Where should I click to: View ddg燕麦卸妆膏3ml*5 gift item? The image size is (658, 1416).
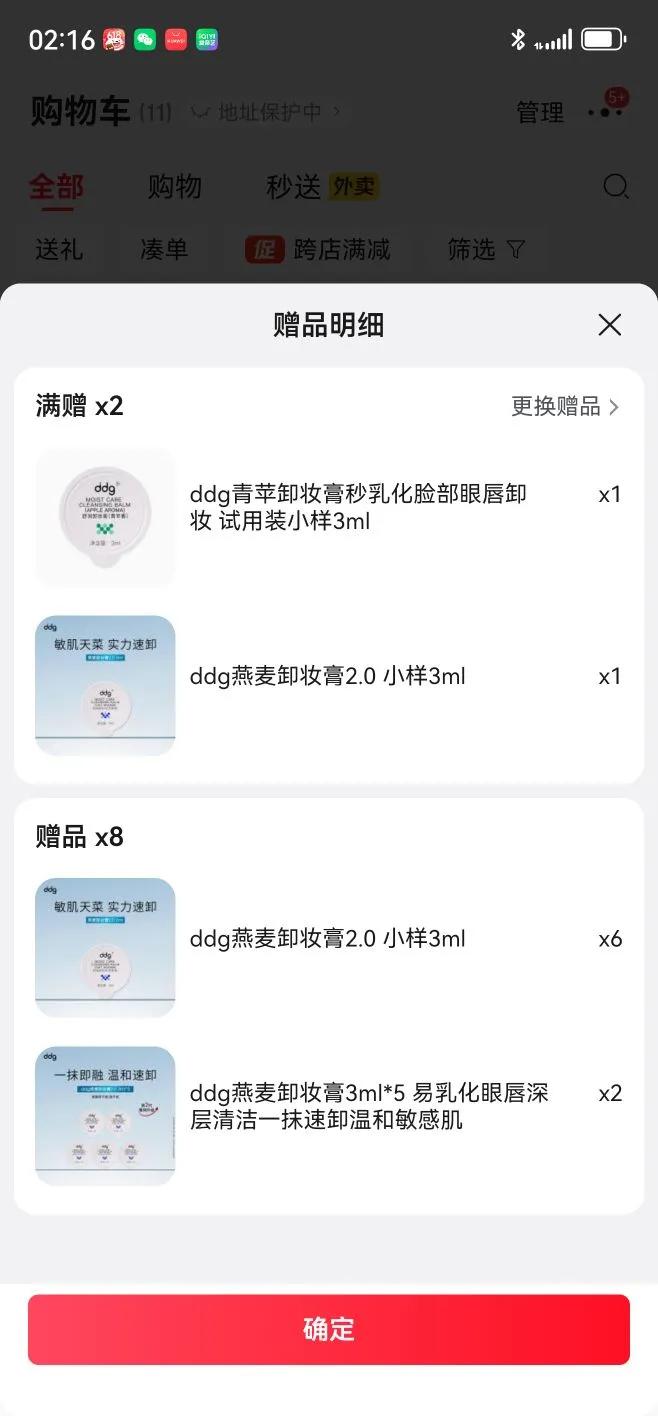tap(369, 1106)
